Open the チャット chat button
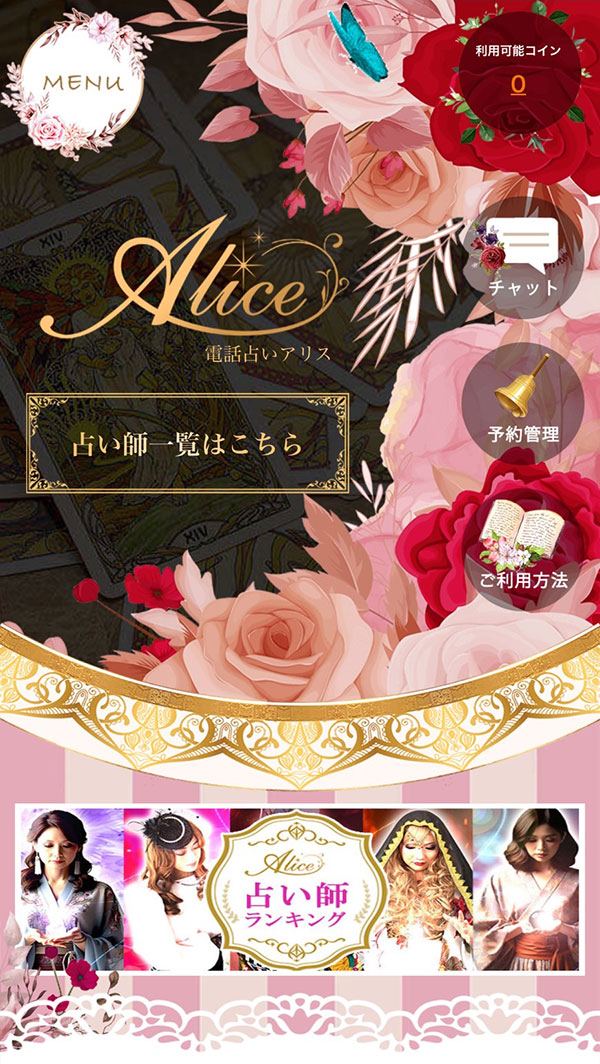The width and height of the screenshot is (600, 1064). point(523,258)
